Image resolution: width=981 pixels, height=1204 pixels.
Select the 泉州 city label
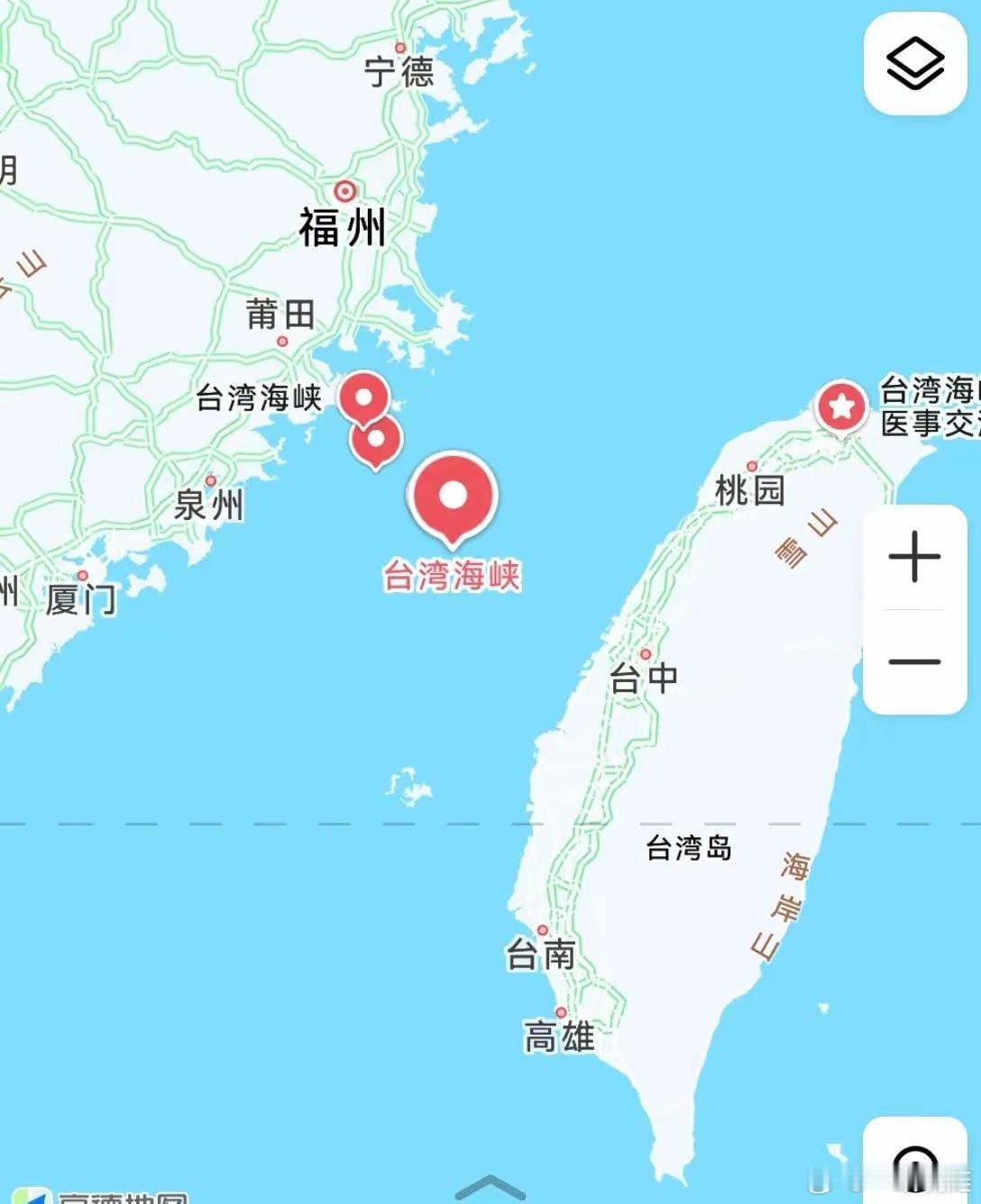pyautogui.click(x=211, y=506)
